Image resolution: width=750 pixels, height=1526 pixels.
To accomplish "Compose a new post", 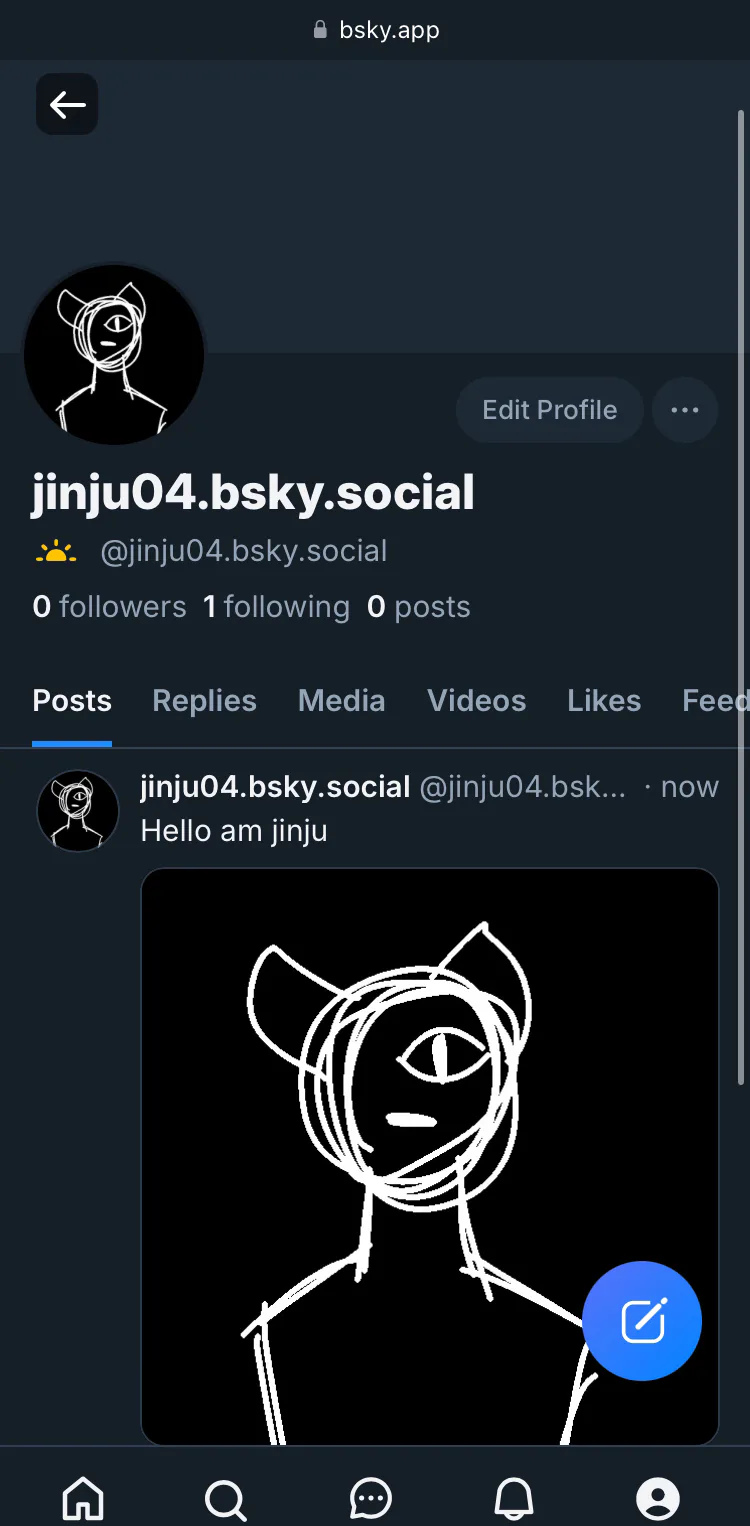I will click(x=642, y=1321).
